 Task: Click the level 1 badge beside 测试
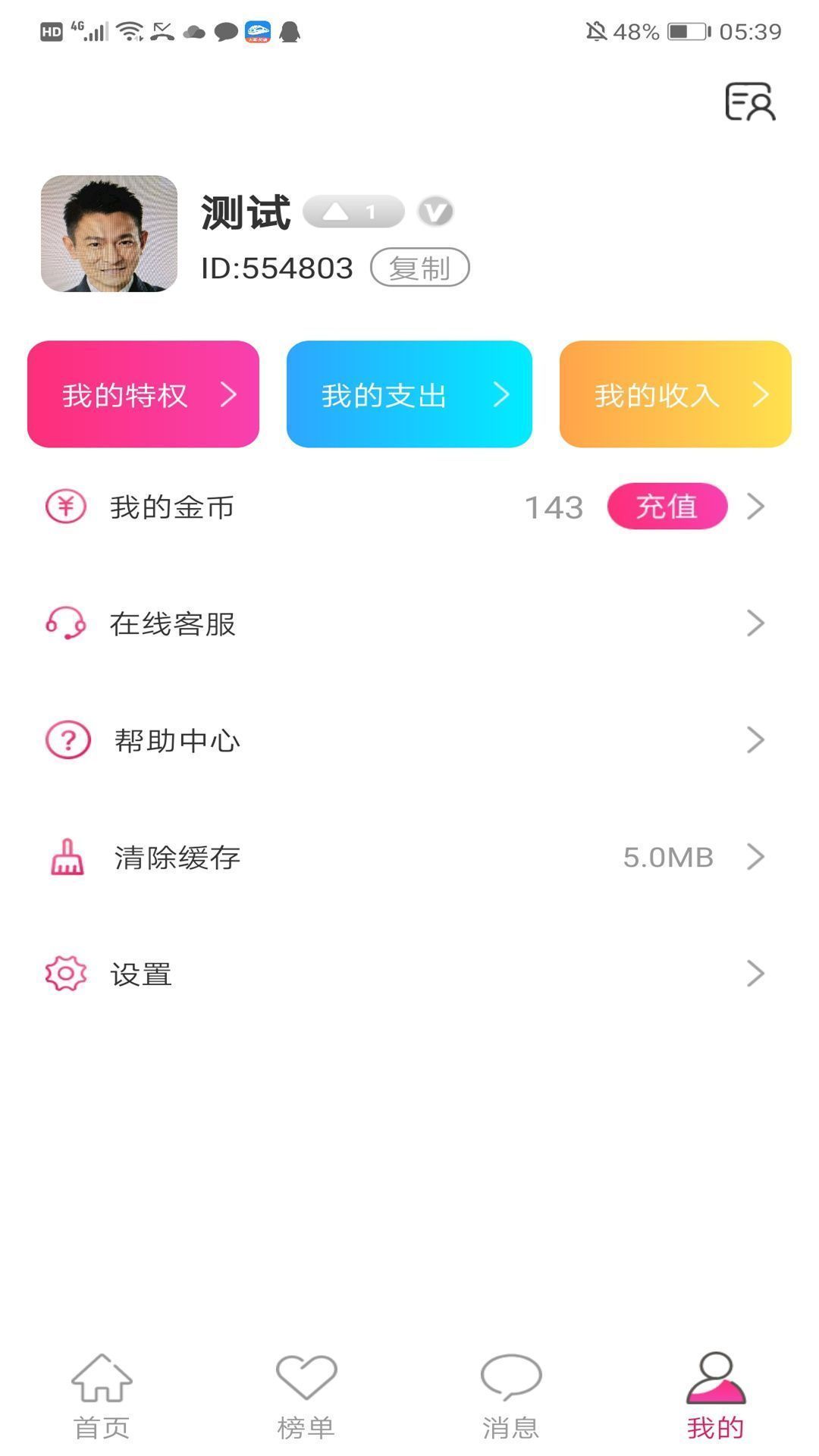tap(353, 212)
